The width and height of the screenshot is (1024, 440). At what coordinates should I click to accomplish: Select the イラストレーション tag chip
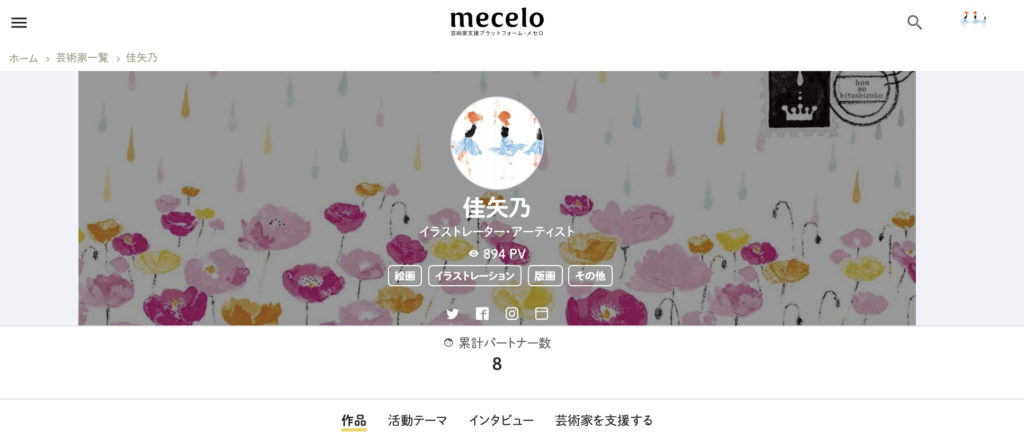click(x=475, y=275)
